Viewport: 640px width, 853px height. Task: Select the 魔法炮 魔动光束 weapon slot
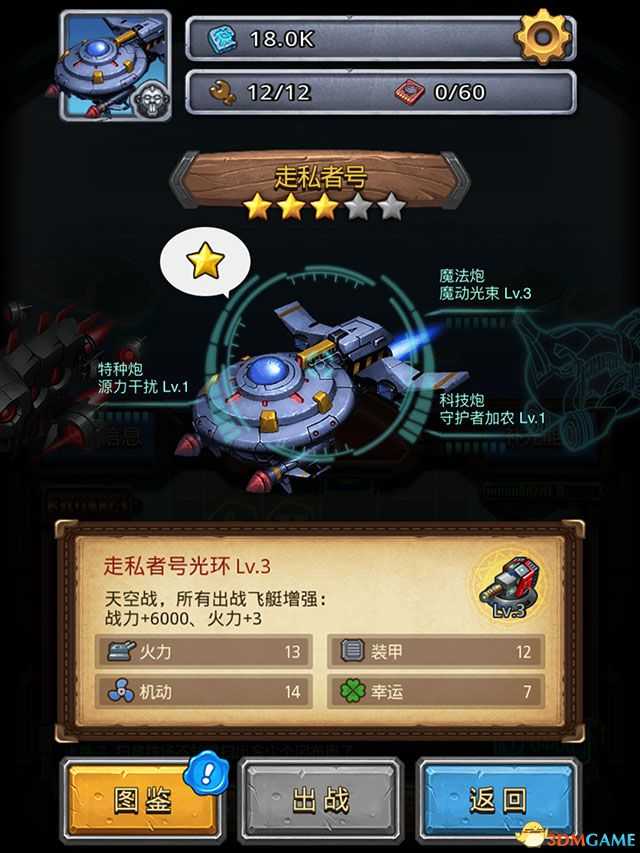click(484, 284)
